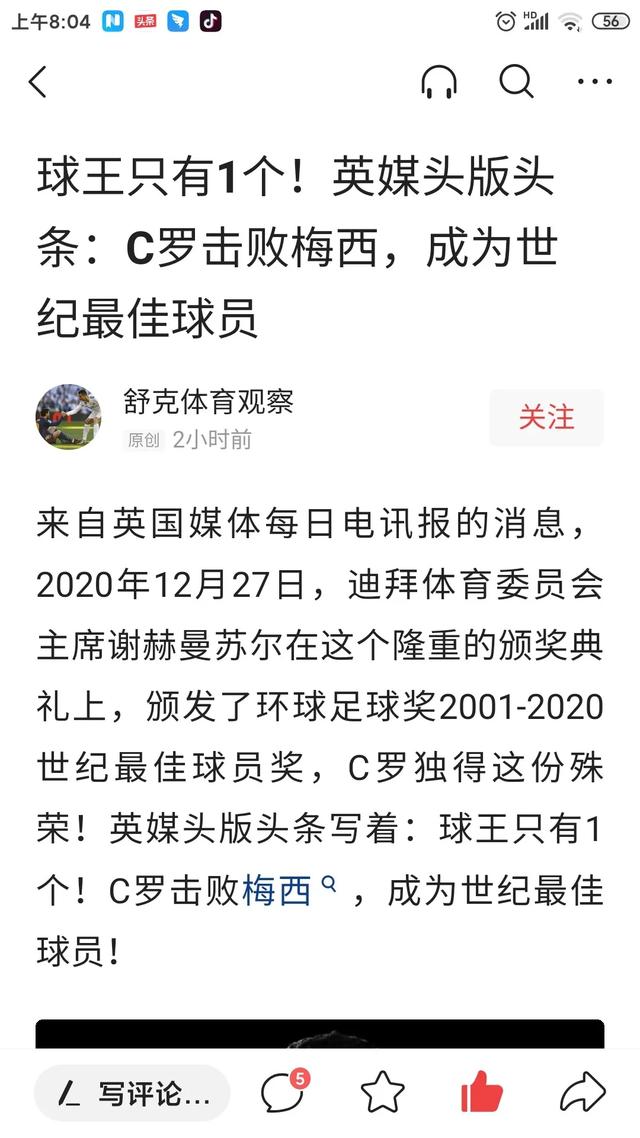
Task: Follow the author with the 关注 button
Action: pos(546,417)
